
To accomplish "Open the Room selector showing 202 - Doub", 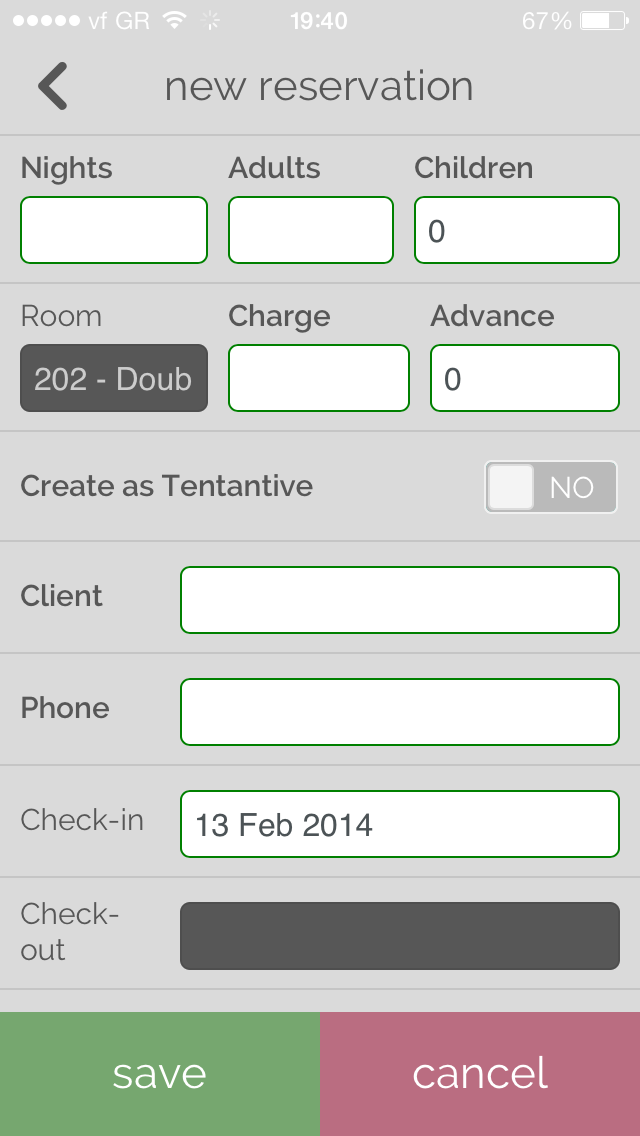I will pyautogui.click(x=114, y=378).
